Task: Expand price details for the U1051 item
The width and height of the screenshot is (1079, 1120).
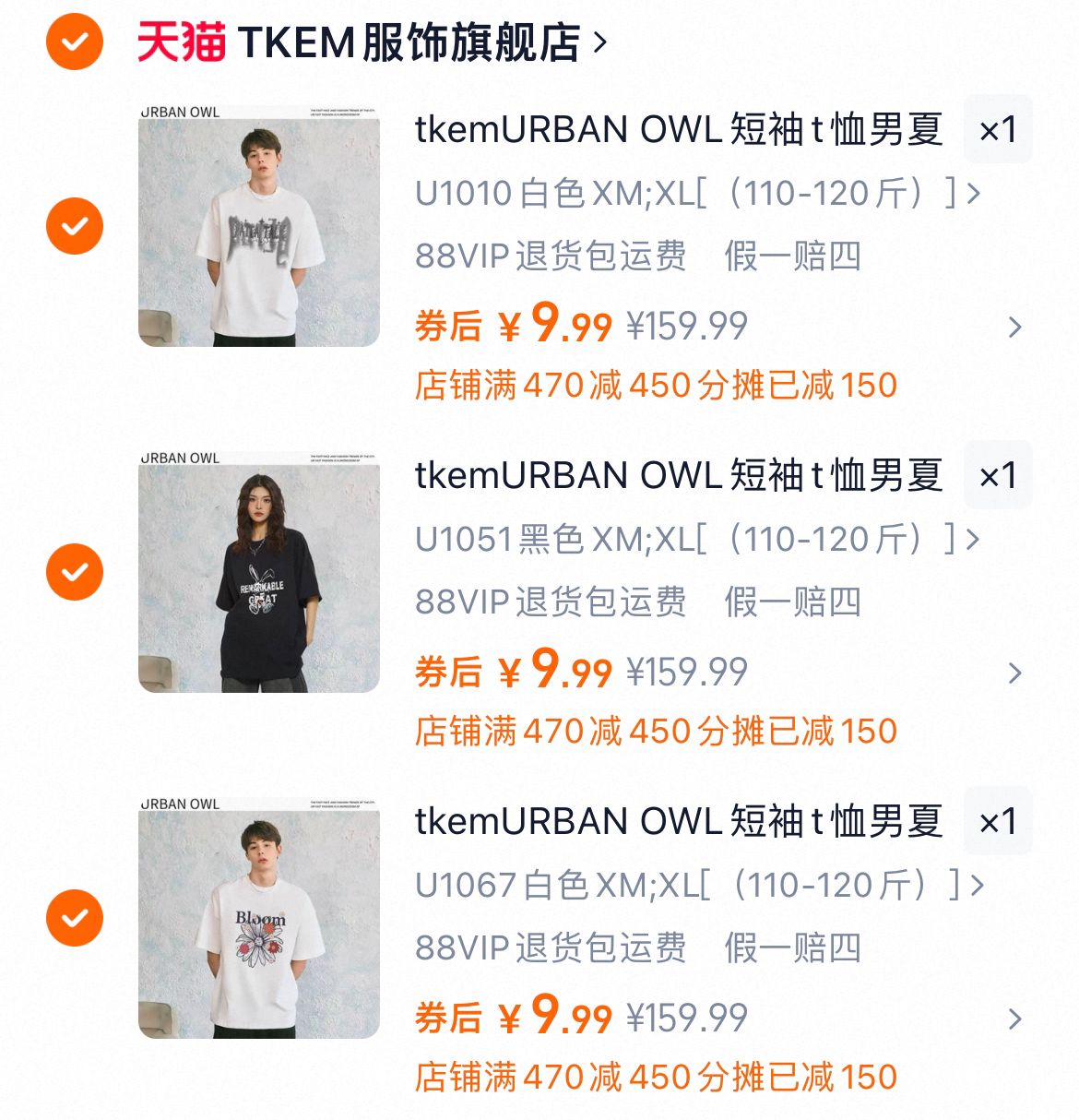Action: click(x=1014, y=673)
